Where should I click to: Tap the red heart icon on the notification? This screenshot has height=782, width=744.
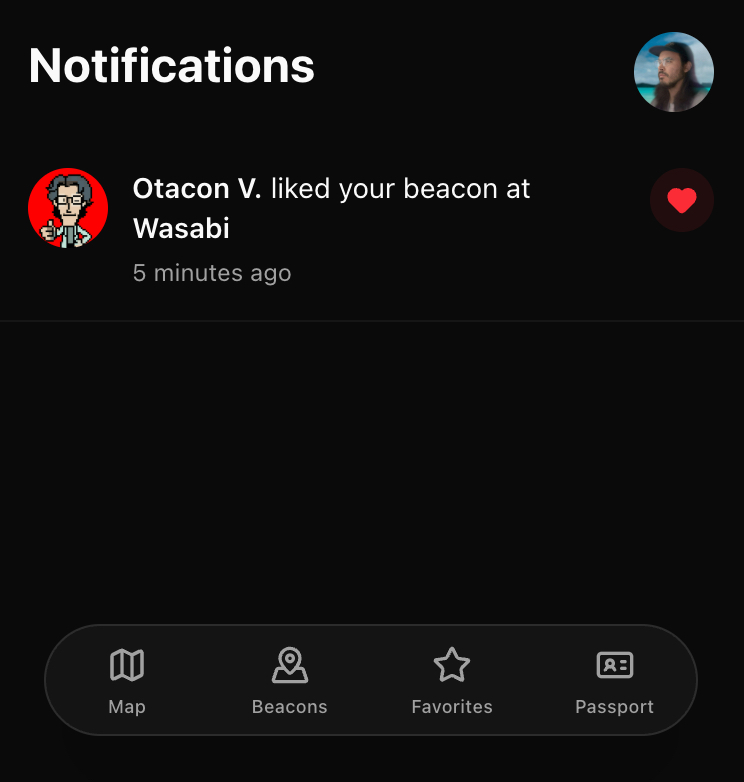tap(681, 201)
